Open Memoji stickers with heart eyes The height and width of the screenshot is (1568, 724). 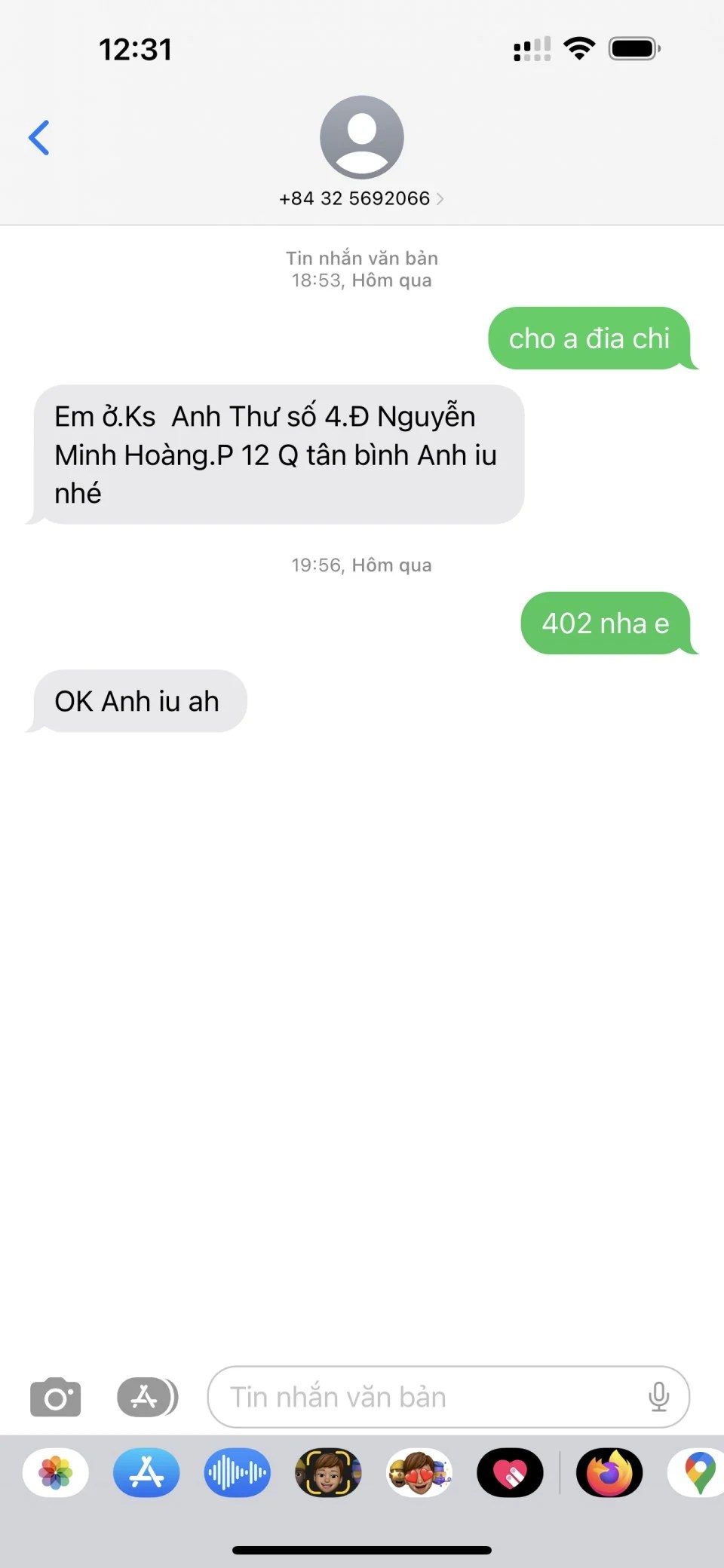[x=419, y=1472]
